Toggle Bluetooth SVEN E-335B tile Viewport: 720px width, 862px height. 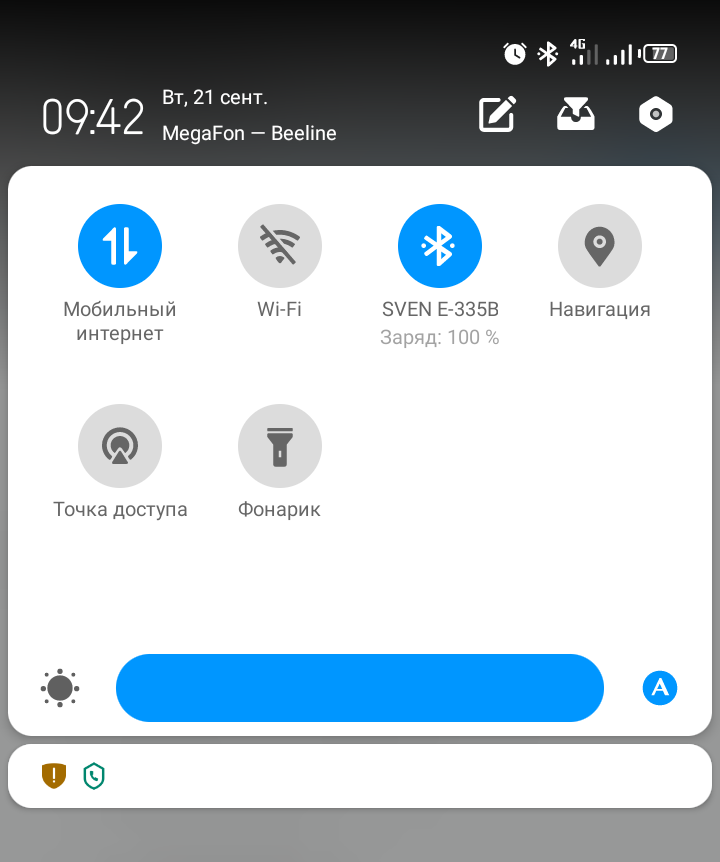440,246
